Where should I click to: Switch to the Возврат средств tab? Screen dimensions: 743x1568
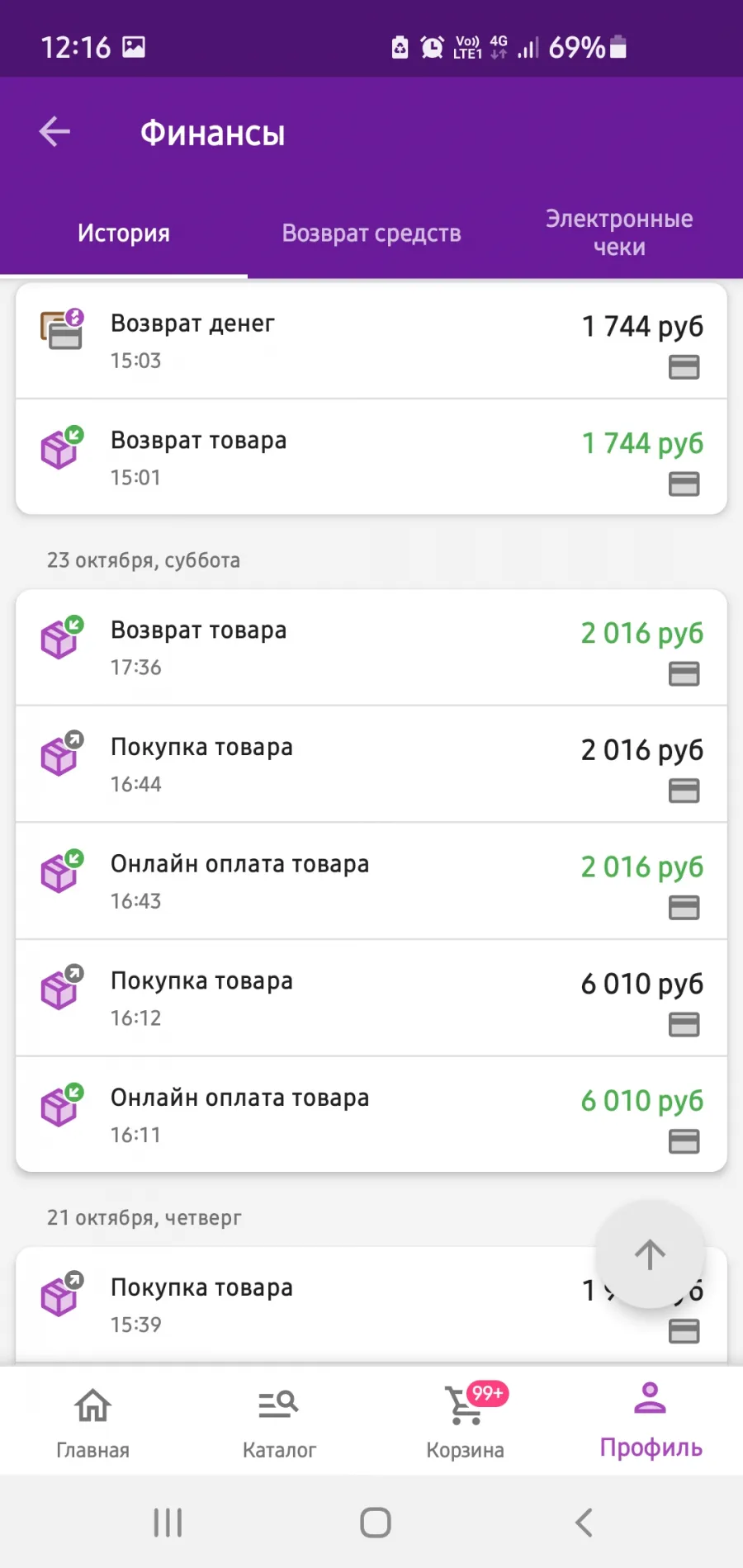[x=371, y=233]
